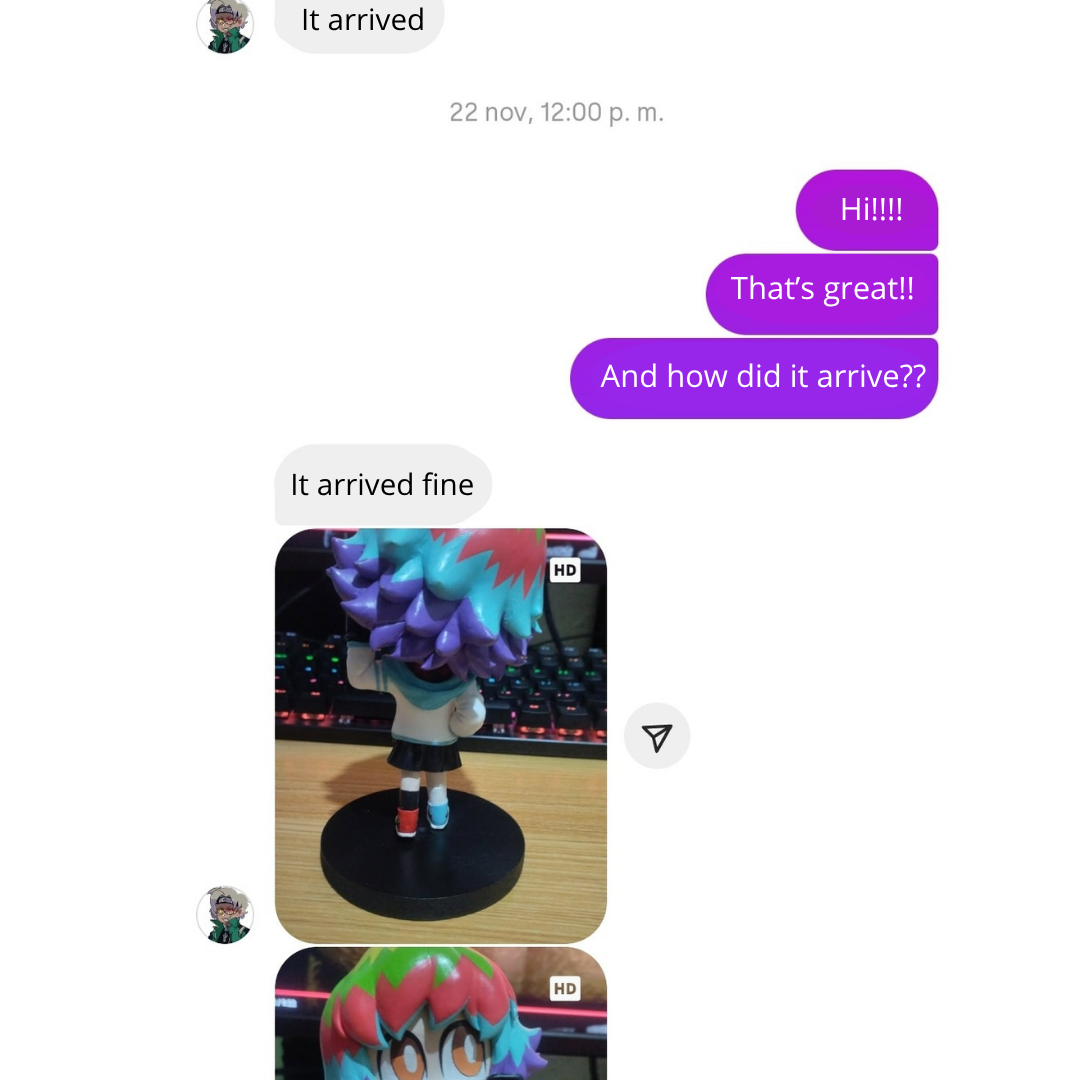Open the photo of the figure's face

tap(440, 1015)
